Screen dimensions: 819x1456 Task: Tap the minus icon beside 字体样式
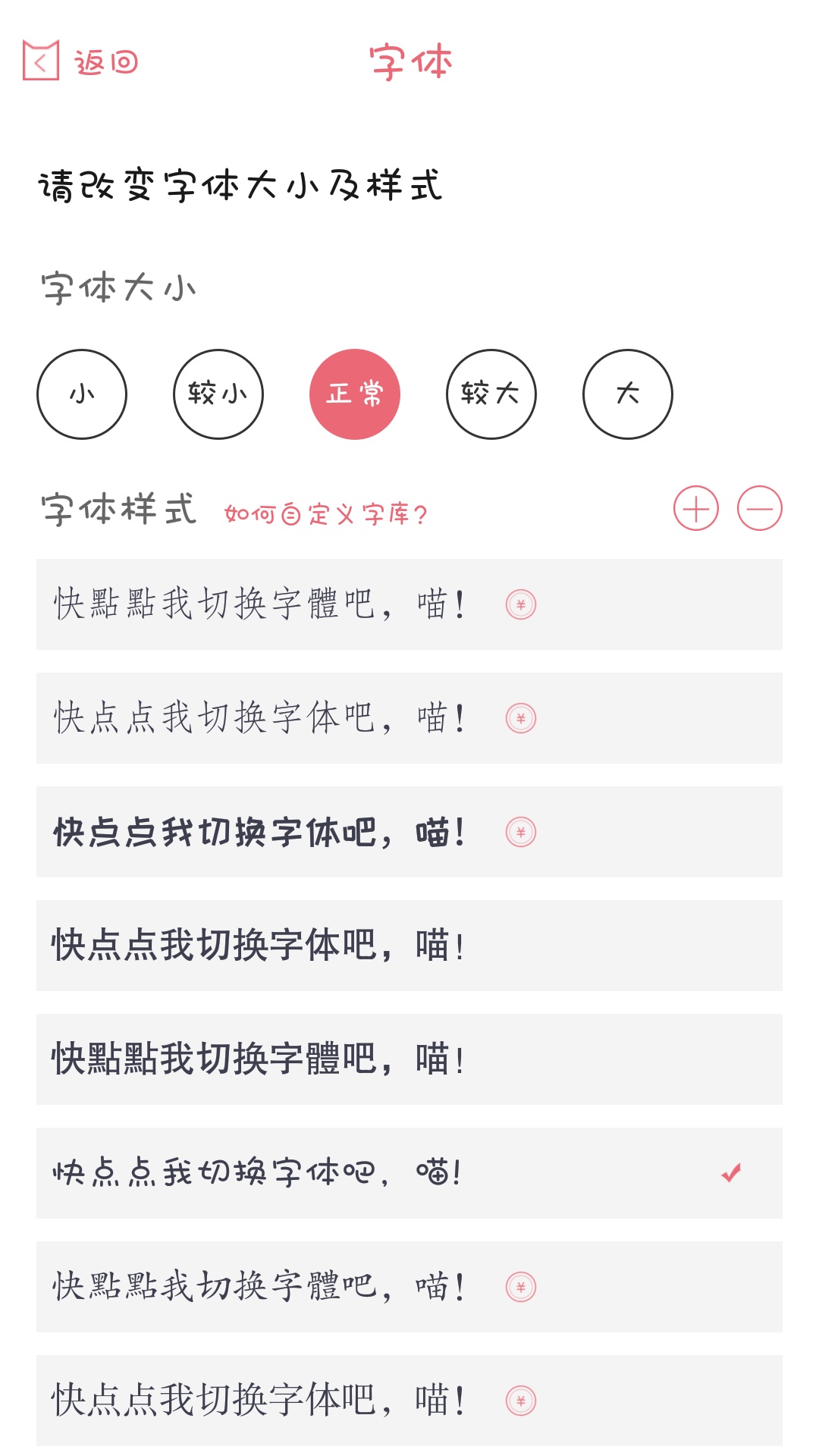[760, 508]
